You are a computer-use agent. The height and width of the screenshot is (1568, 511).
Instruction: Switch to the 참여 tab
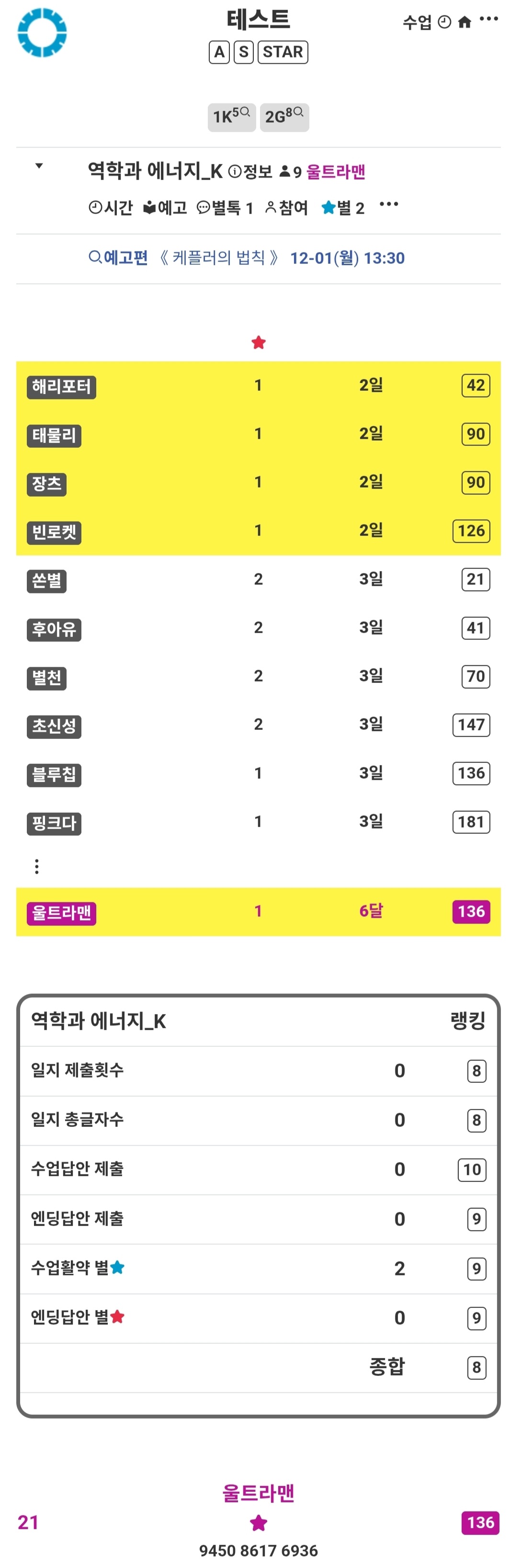tap(287, 208)
